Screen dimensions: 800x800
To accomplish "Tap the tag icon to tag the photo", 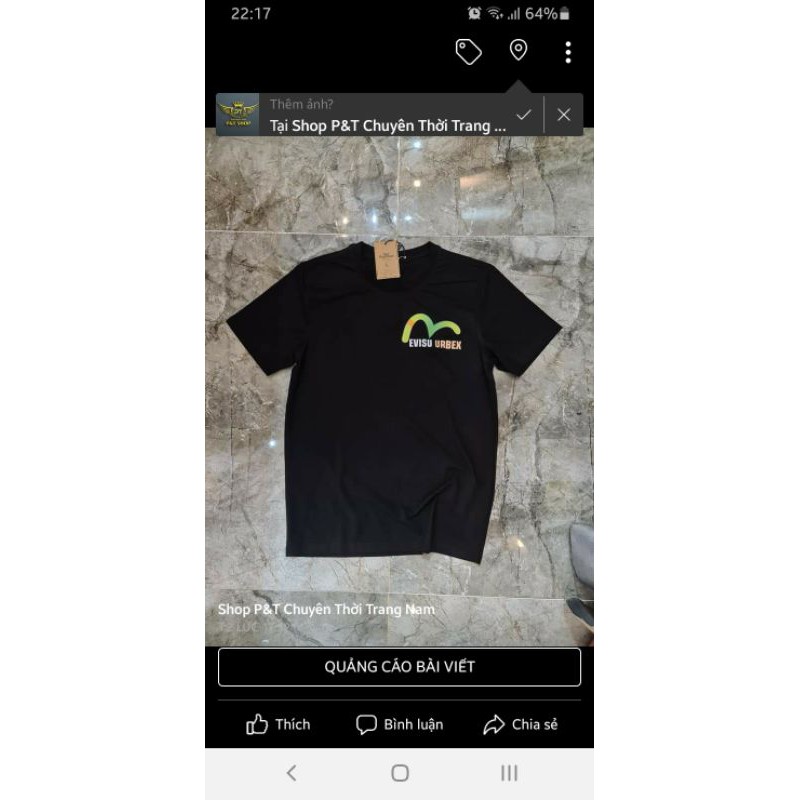I will point(468,51).
